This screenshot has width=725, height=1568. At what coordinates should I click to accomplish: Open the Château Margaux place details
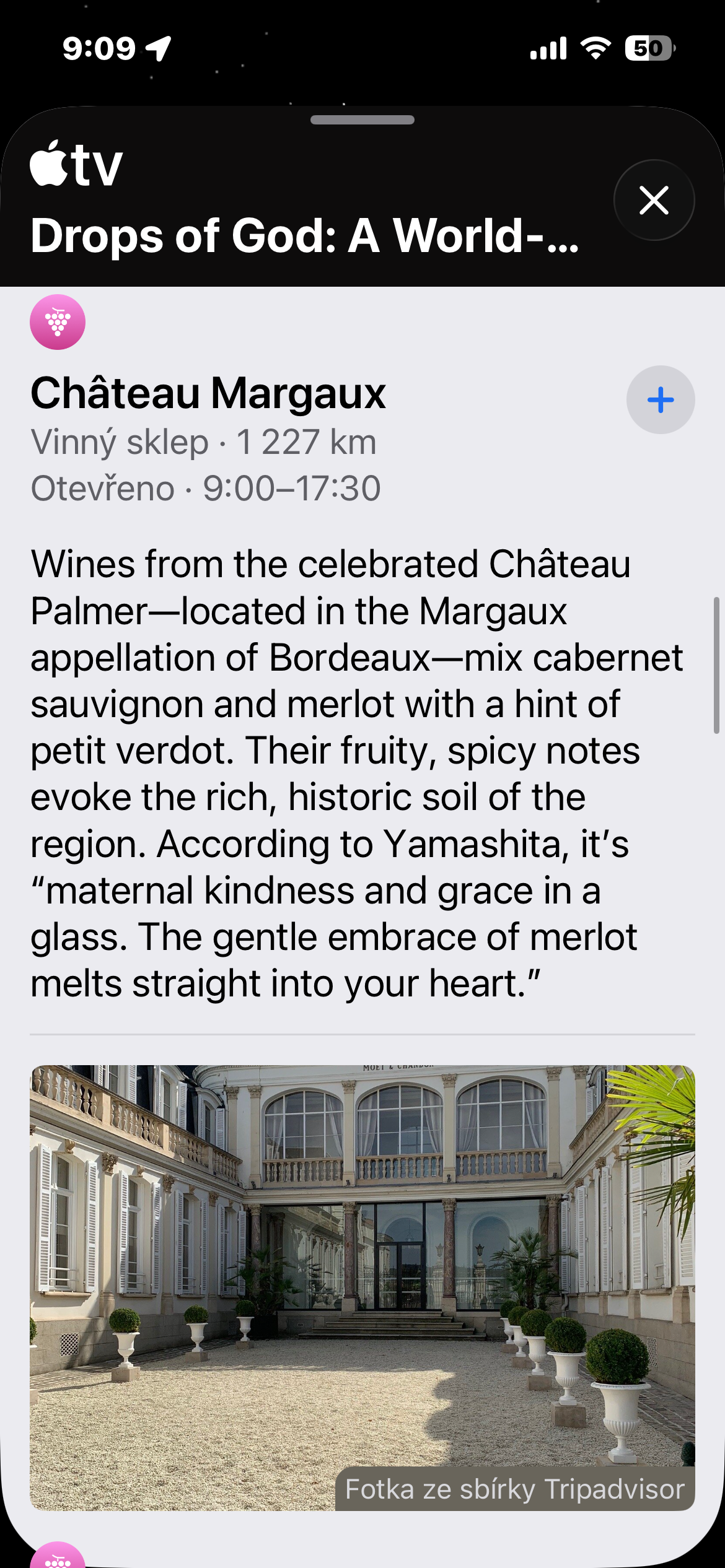point(208,394)
